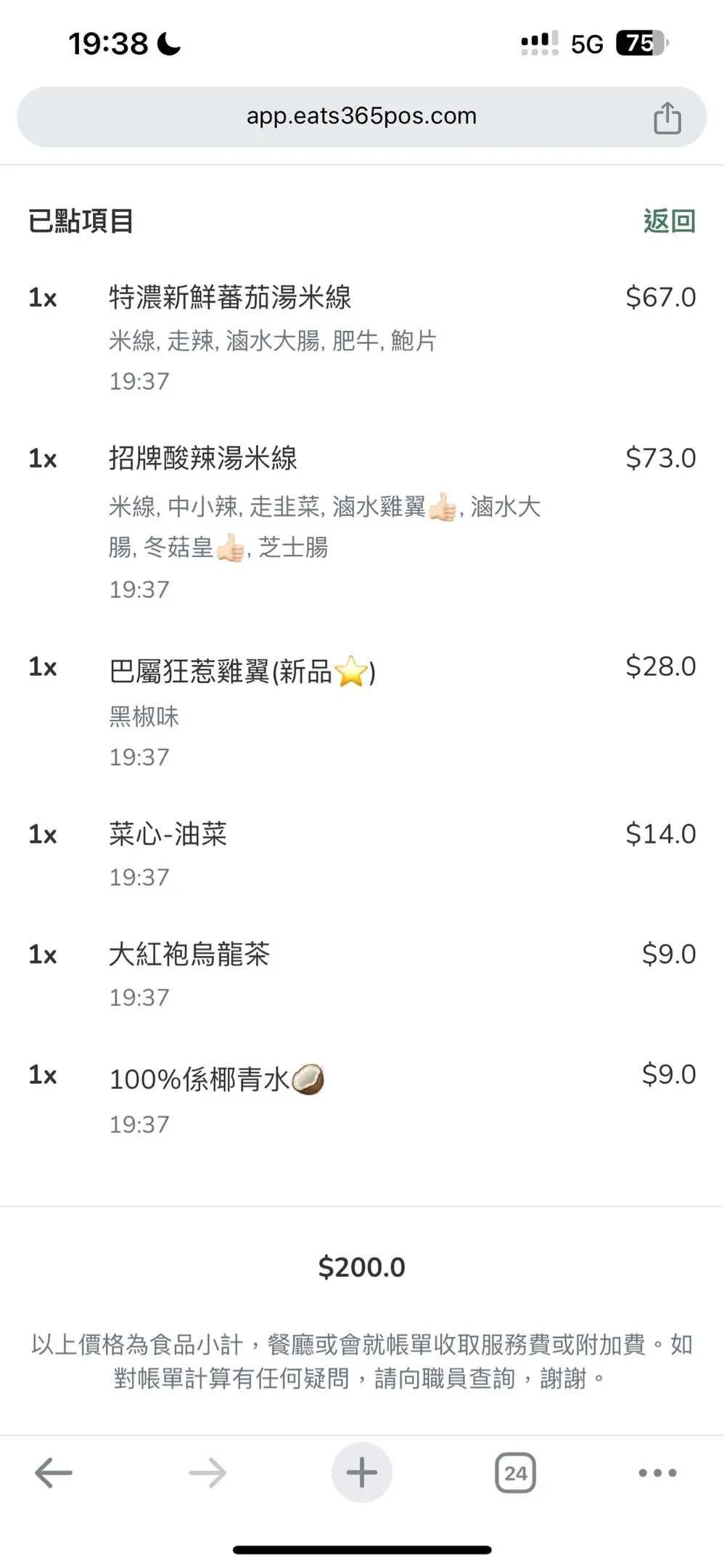Share the page from the address bar
This screenshot has width=724, height=1568.
pyautogui.click(x=667, y=118)
